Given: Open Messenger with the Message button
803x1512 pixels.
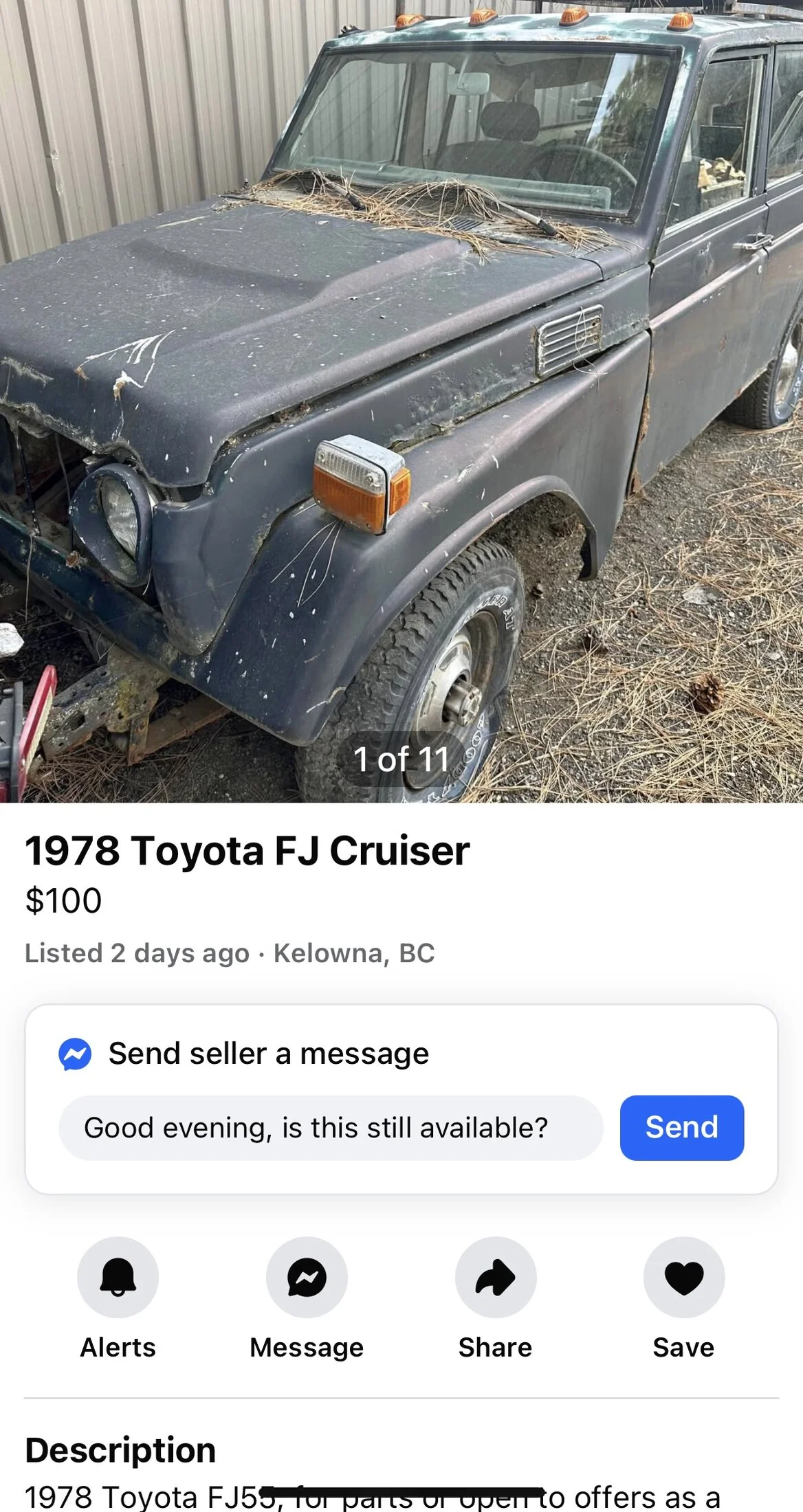Looking at the screenshot, I should 307,1277.
